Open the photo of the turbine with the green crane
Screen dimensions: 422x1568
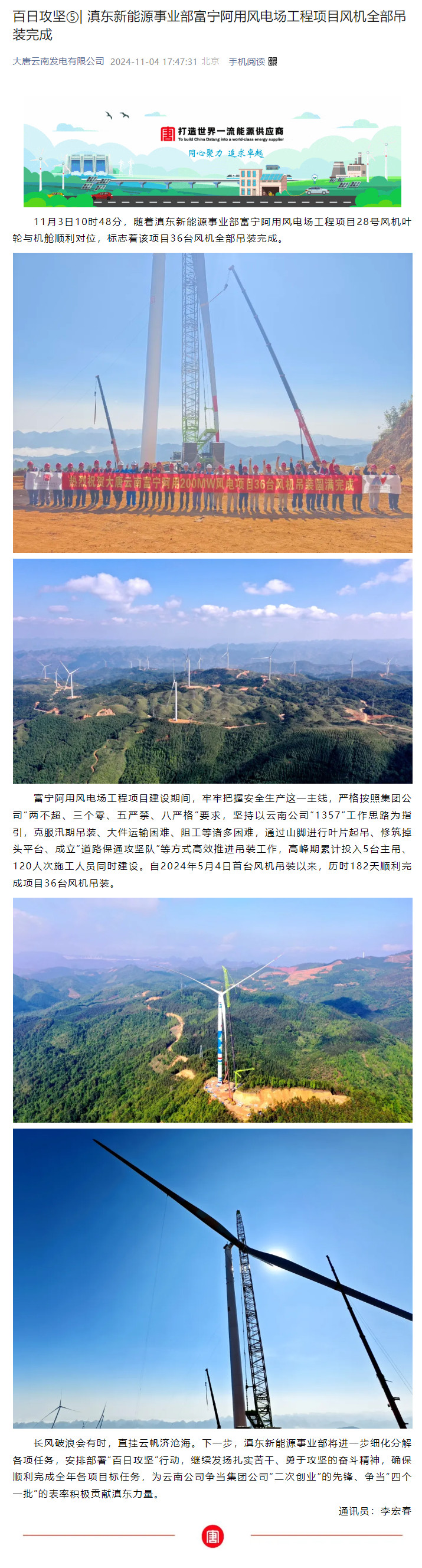pyautogui.click(x=212, y=1009)
